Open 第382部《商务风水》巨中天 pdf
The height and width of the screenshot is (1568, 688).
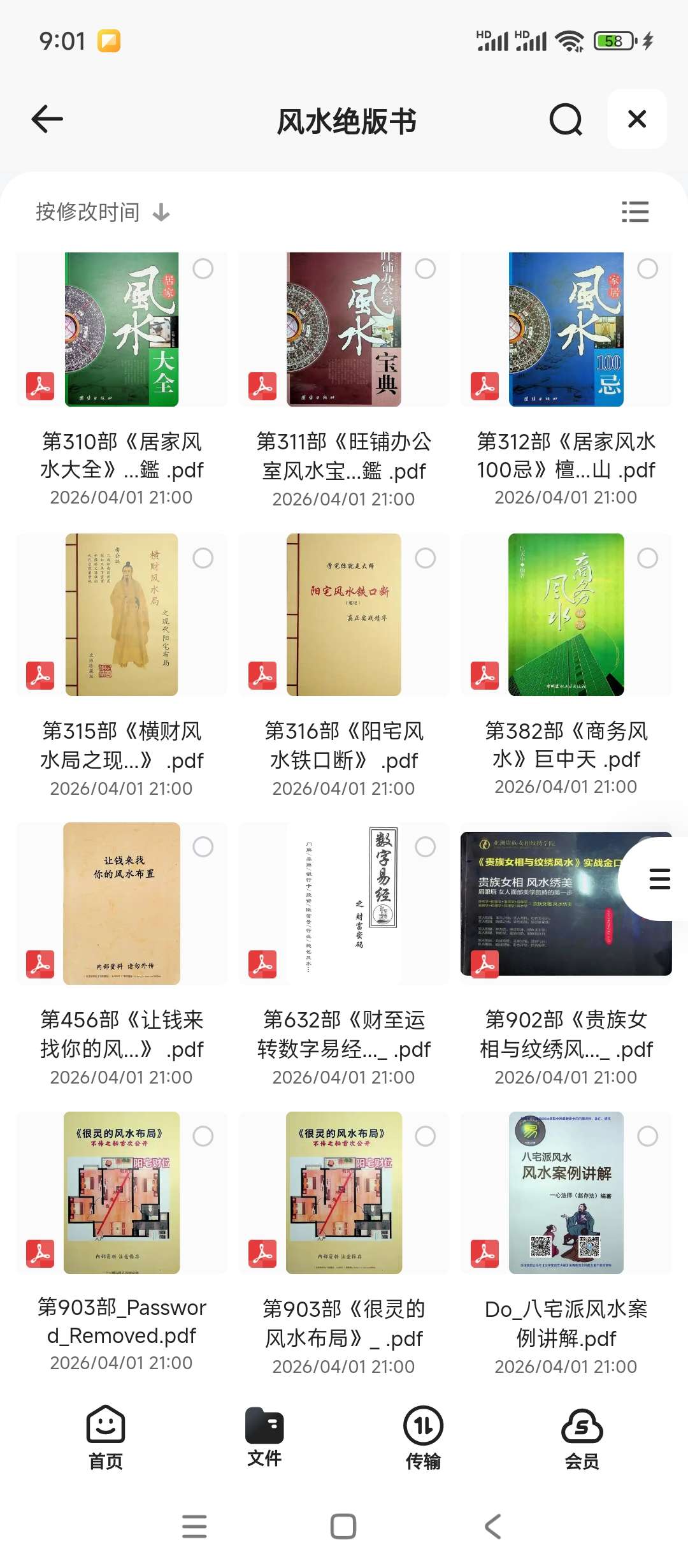pyautogui.click(x=566, y=614)
